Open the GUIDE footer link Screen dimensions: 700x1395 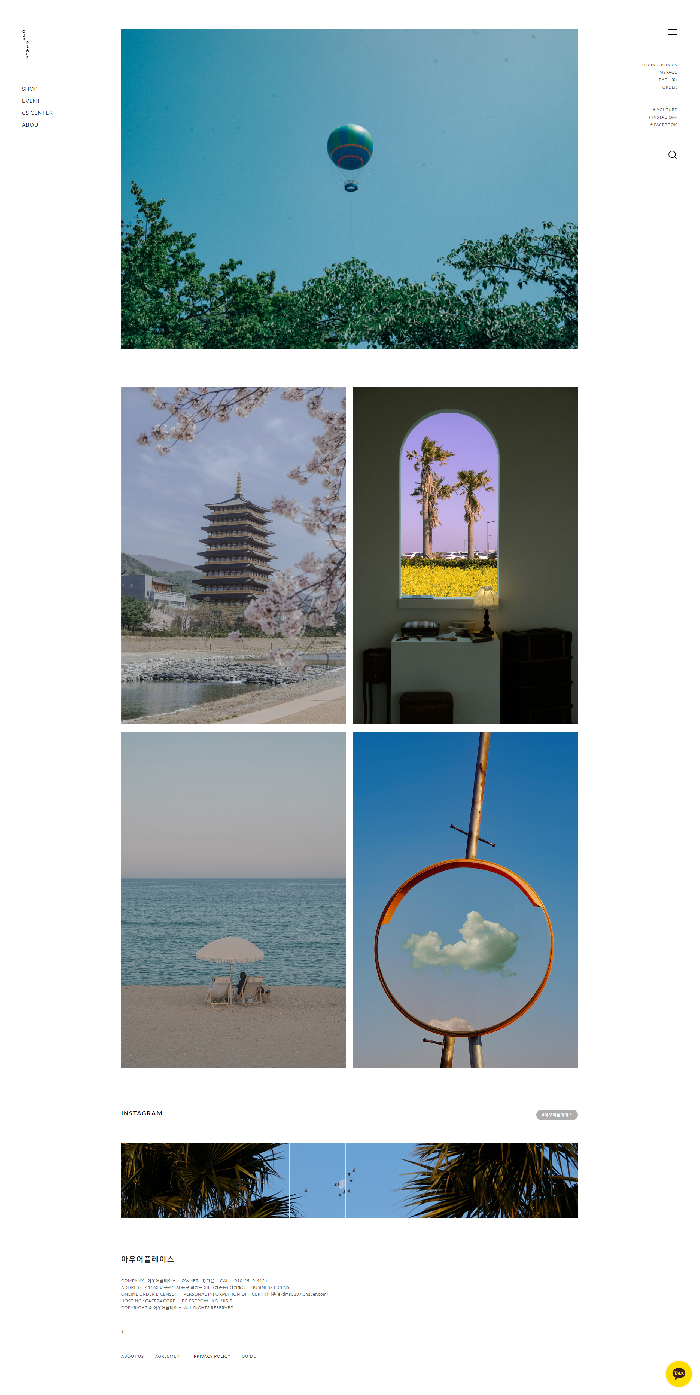248,1356
